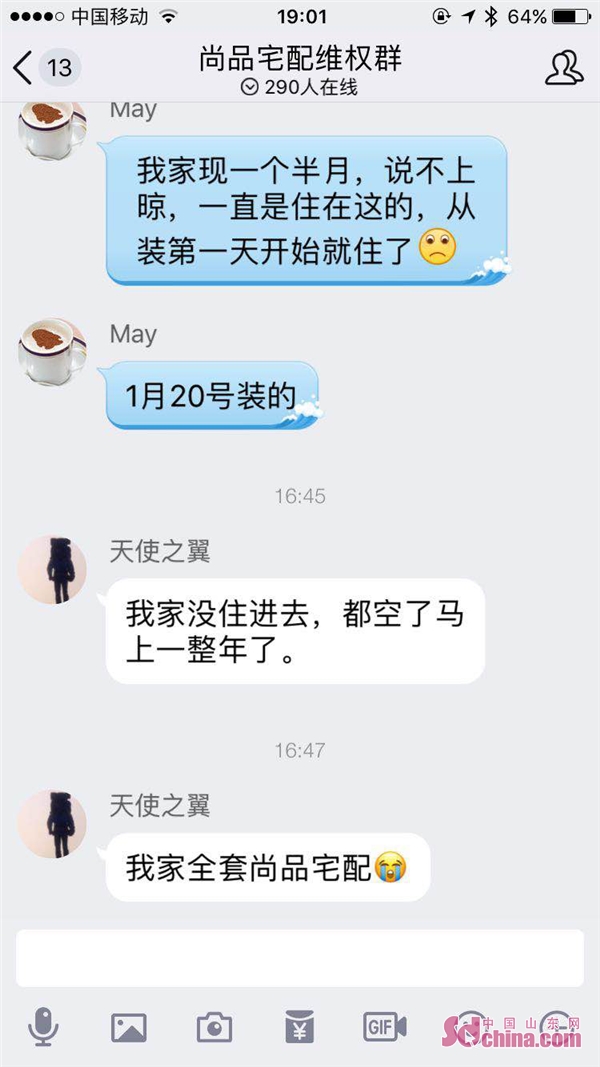Send a red packet with the ¥ icon
The image size is (600, 1067).
click(299, 1026)
